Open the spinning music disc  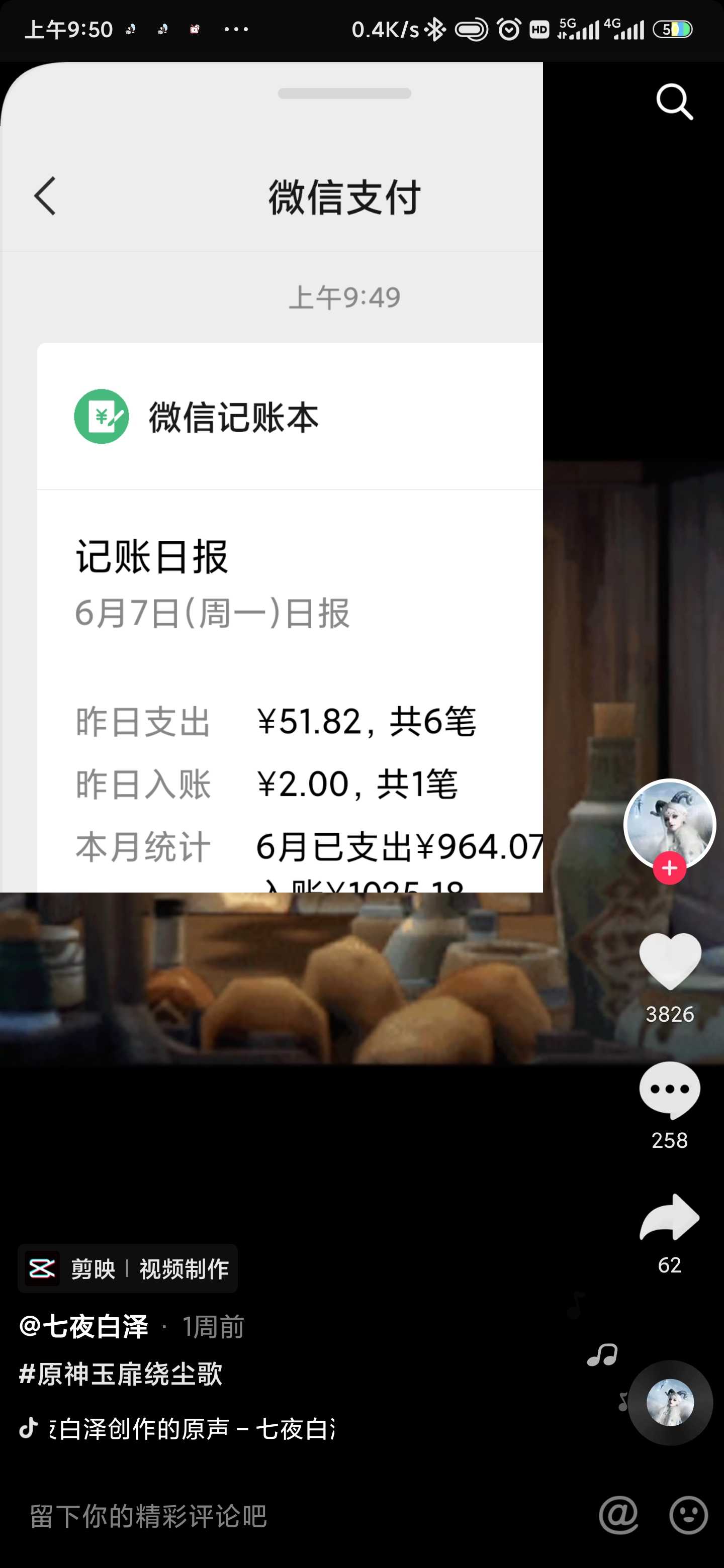click(670, 1403)
